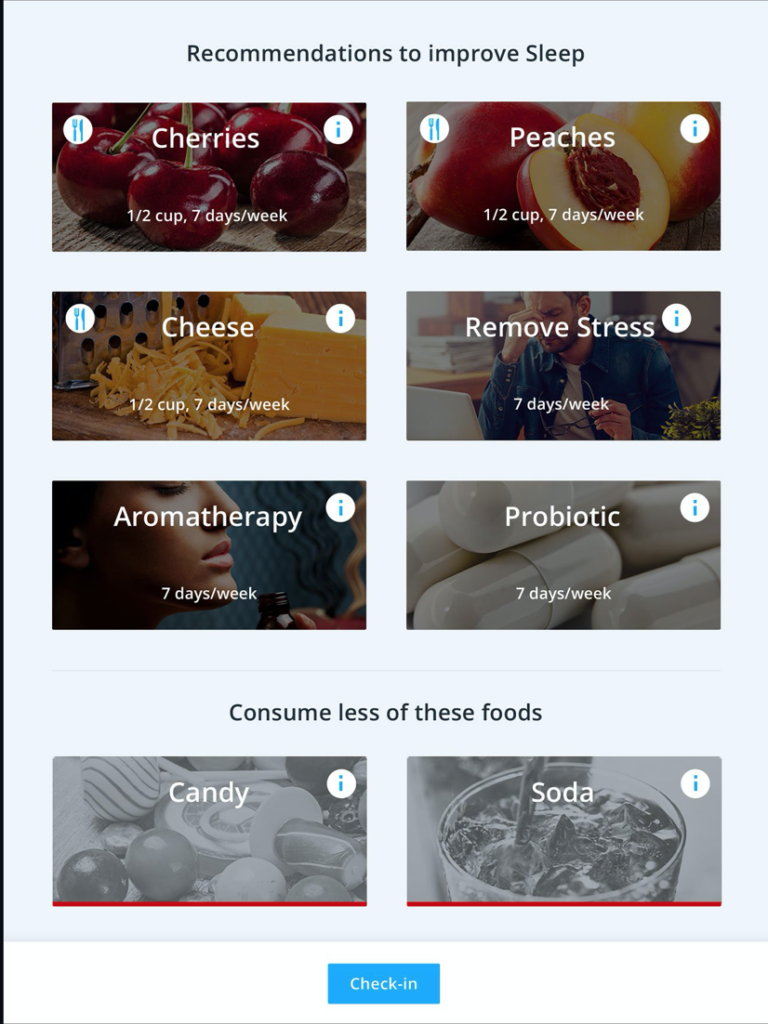Show info for Candy
This screenshot has height=1024, width=768.
tap(340, 783)
